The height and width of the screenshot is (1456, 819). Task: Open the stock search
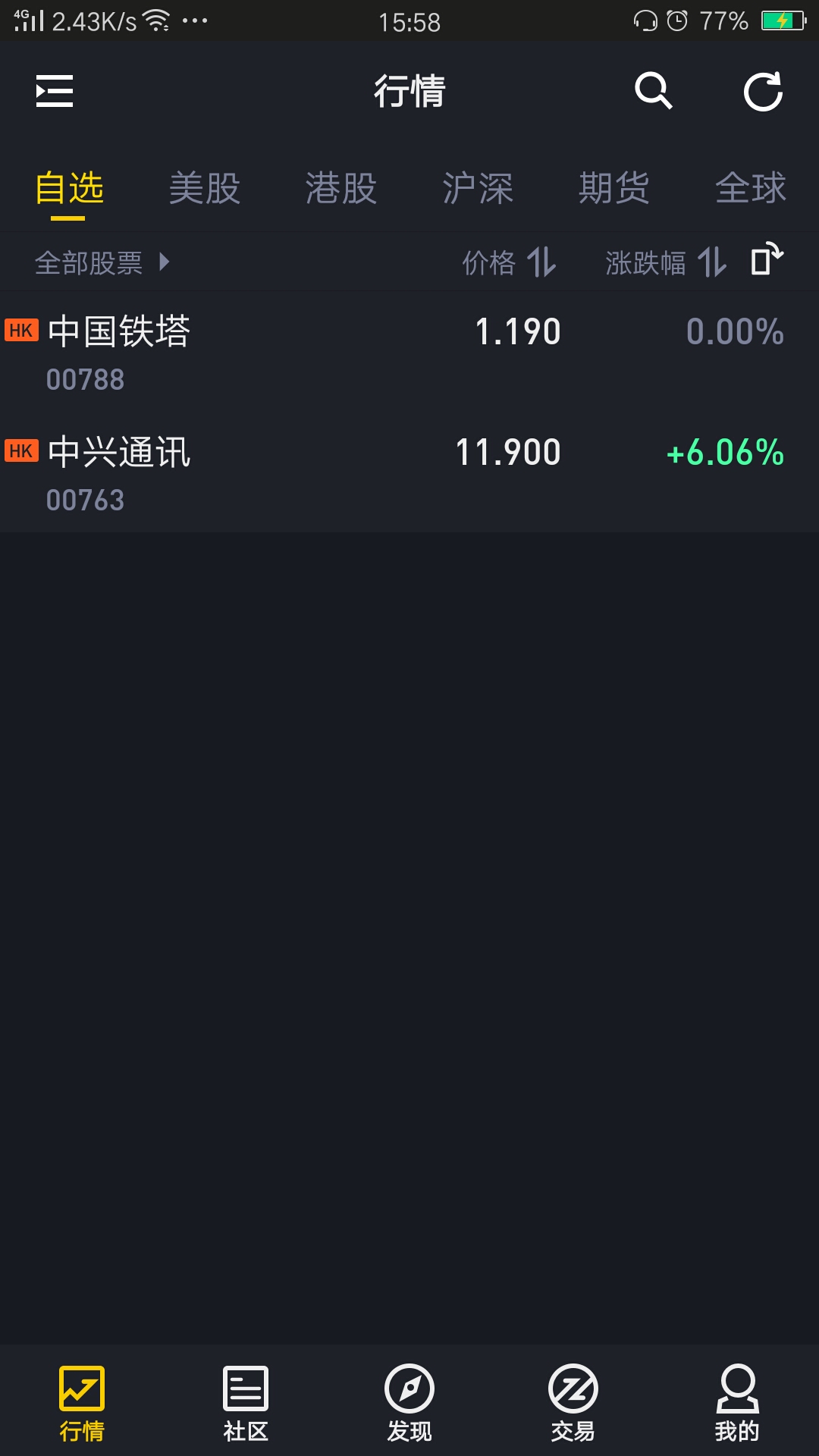click(x=653, y=91)
